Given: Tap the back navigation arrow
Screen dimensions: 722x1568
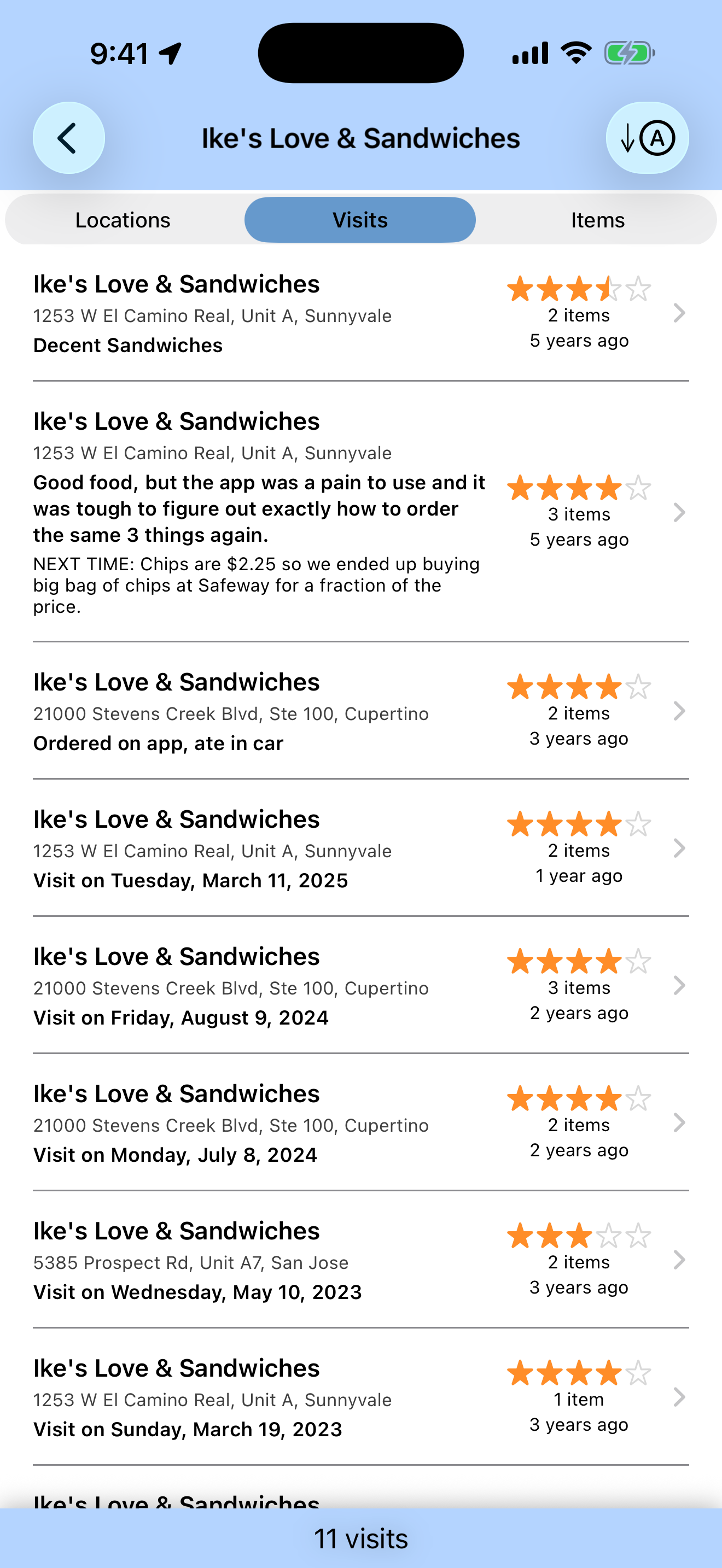Looking at the screenshot, I should 68,138.
